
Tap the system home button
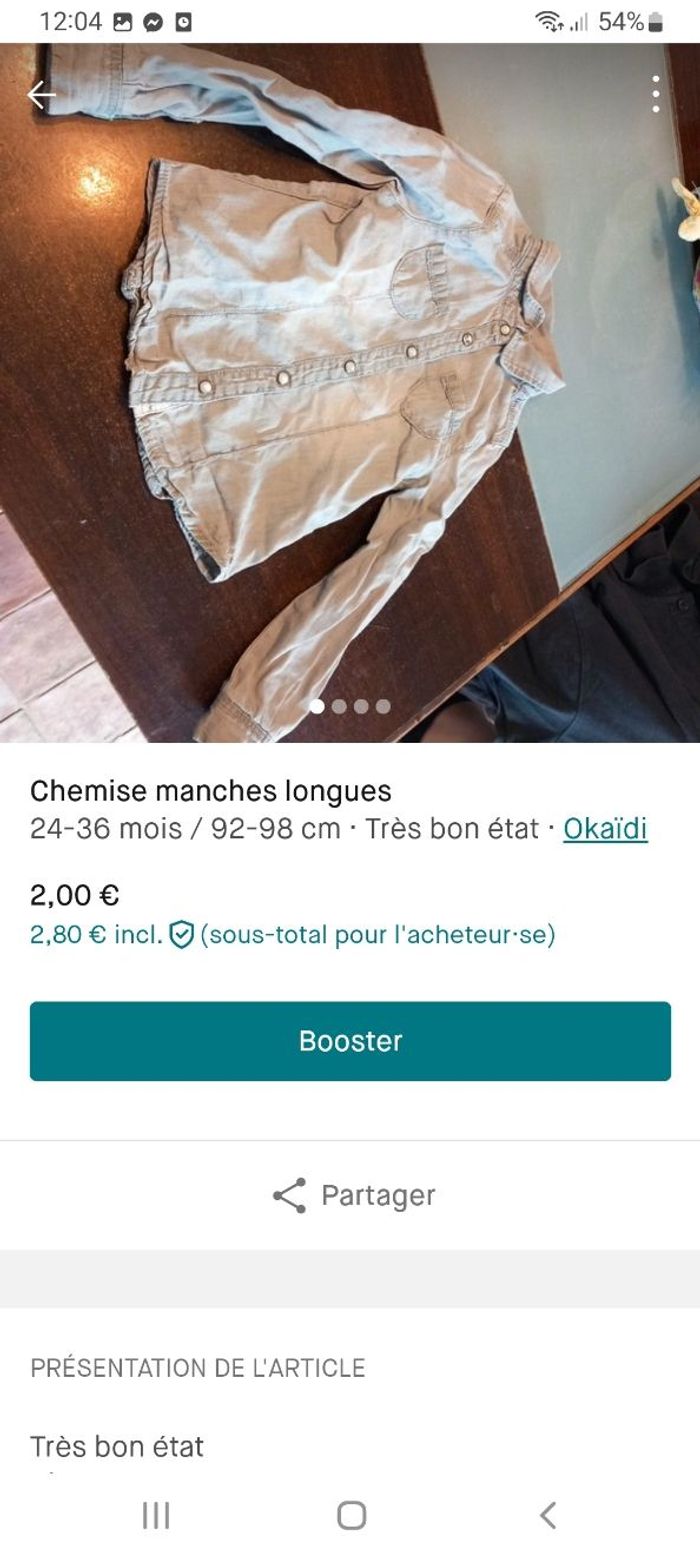(x=351, y=1515)
